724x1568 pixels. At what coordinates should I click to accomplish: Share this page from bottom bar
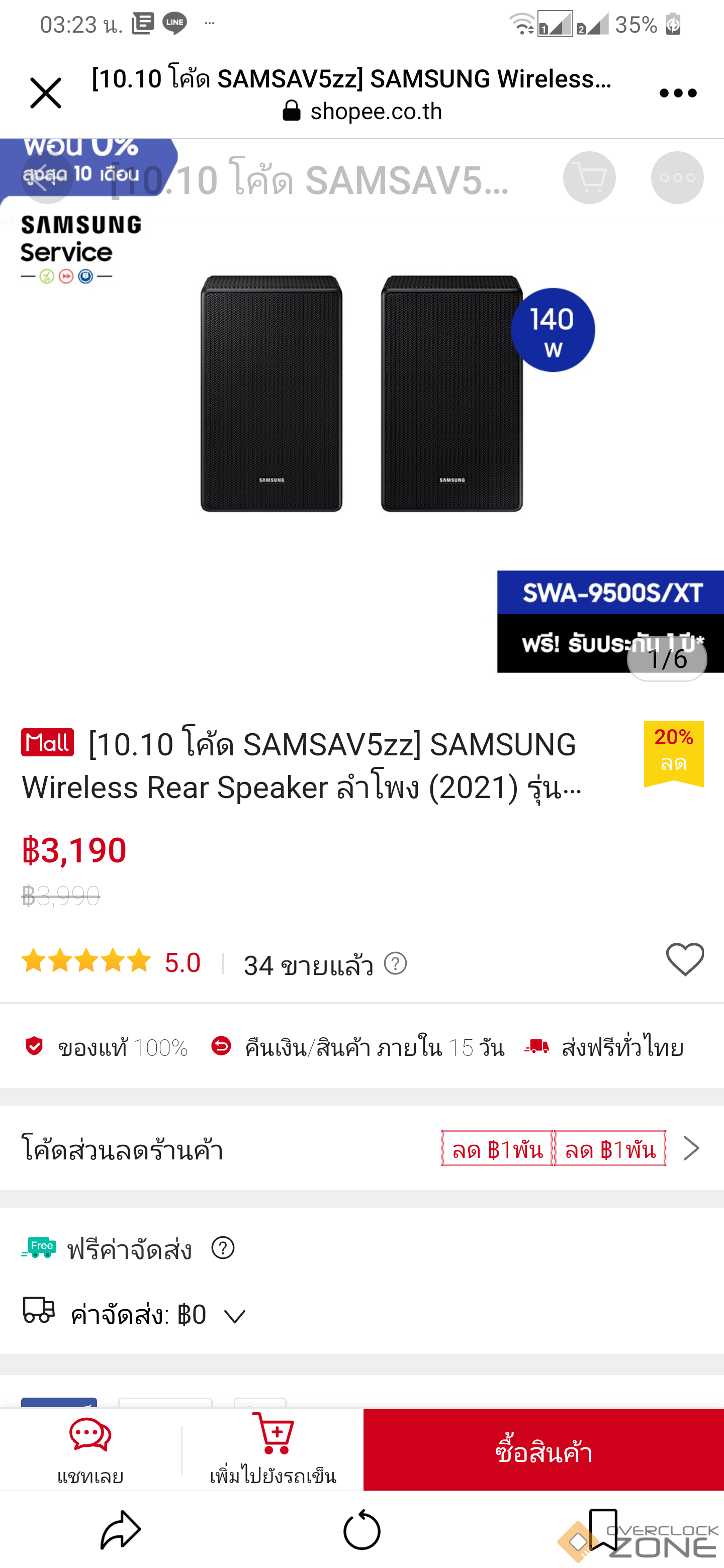(x=121, y=1529)
